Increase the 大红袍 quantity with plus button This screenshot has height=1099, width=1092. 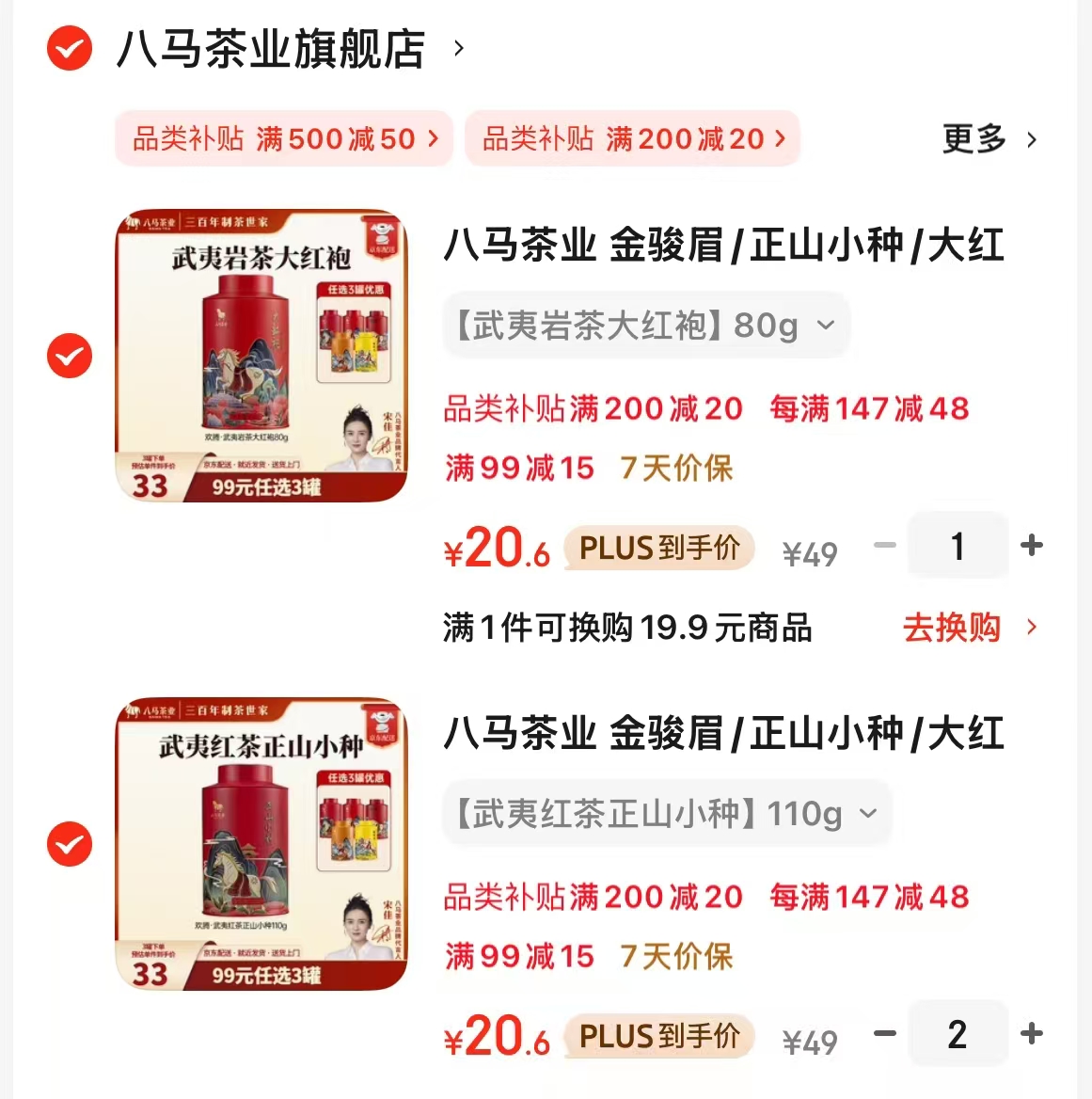click(x=1032, y=546)
